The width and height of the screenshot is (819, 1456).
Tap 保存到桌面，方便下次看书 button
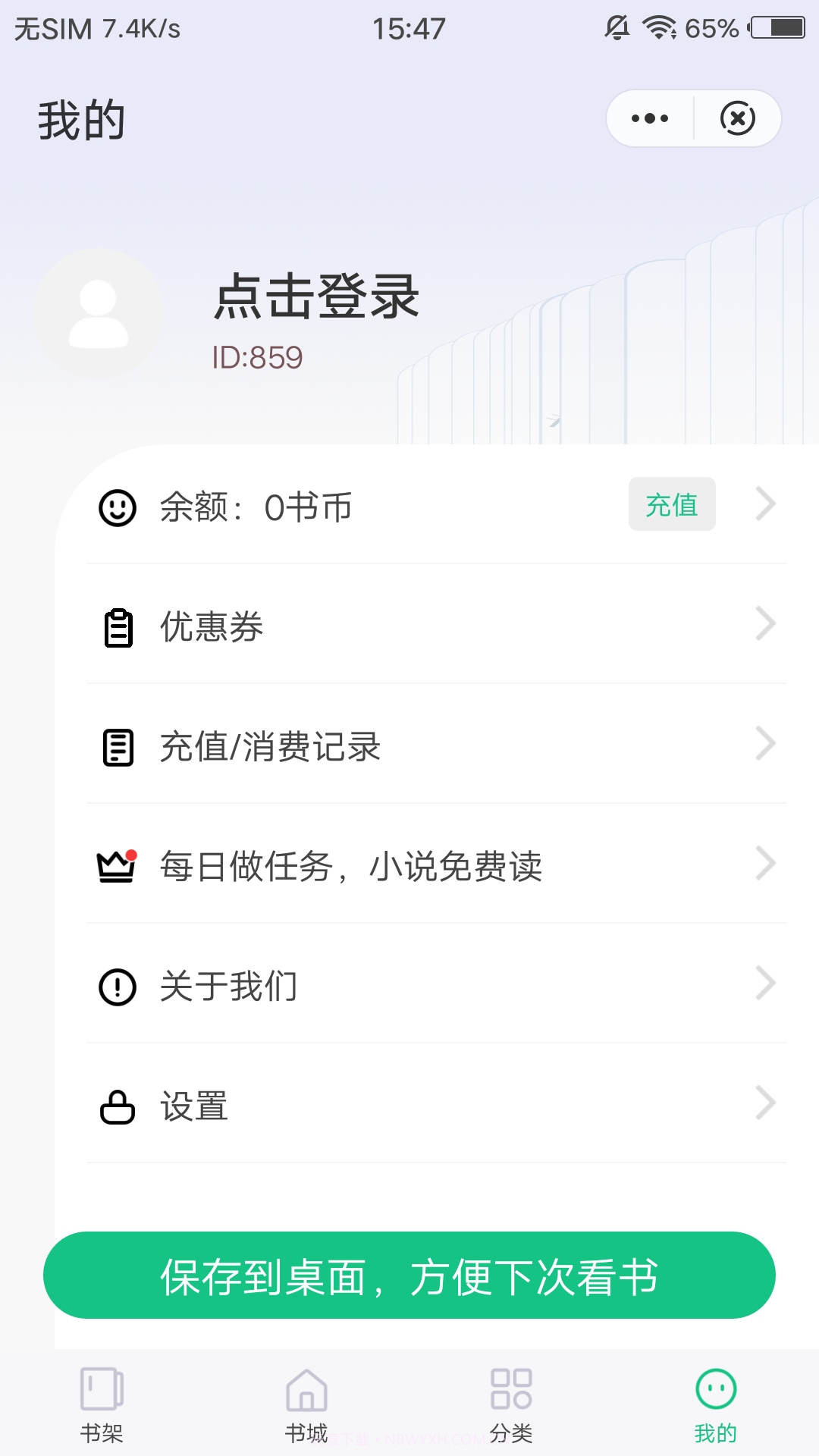click(409, 1276)
